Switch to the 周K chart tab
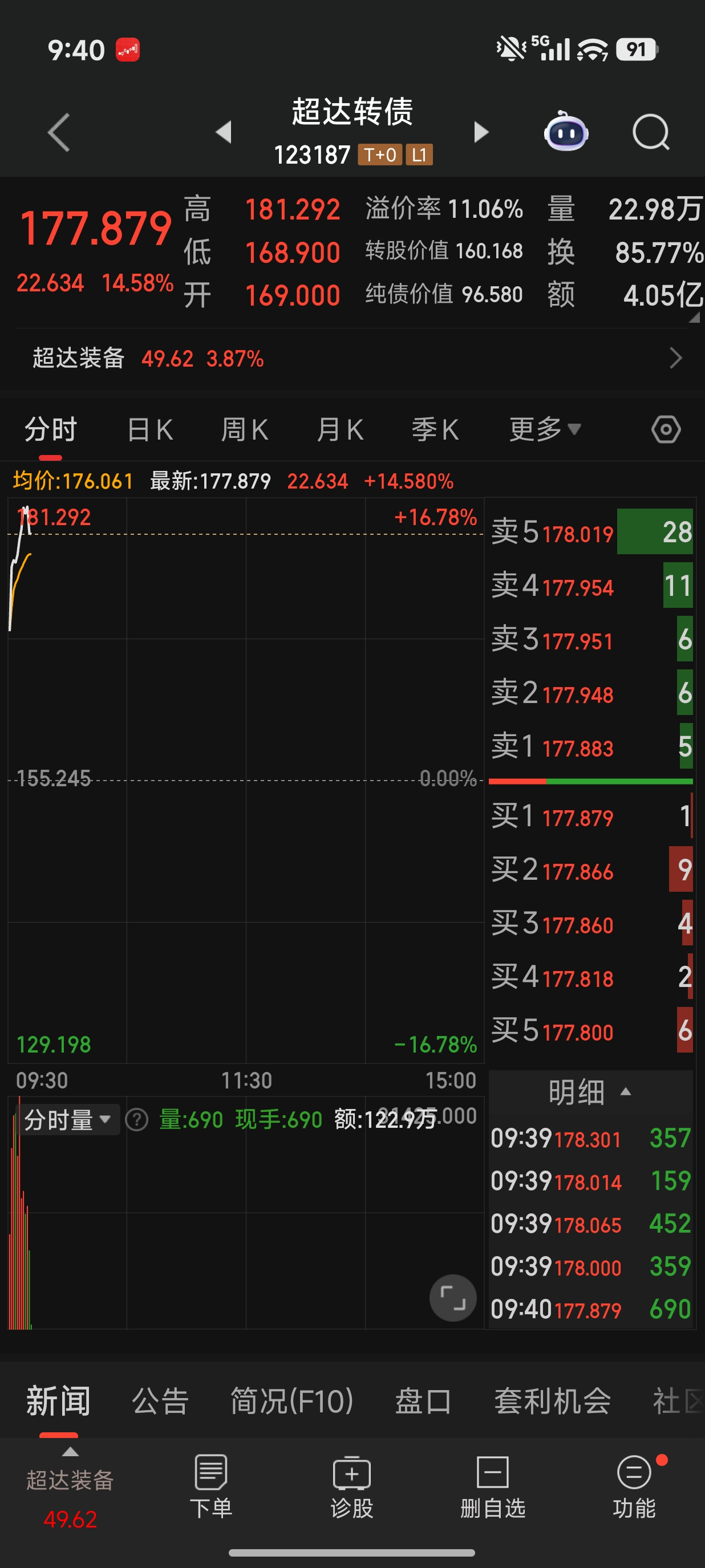The width and height of the screenshot is (705, 1568). pyautogui.click(x=245, y=430)
